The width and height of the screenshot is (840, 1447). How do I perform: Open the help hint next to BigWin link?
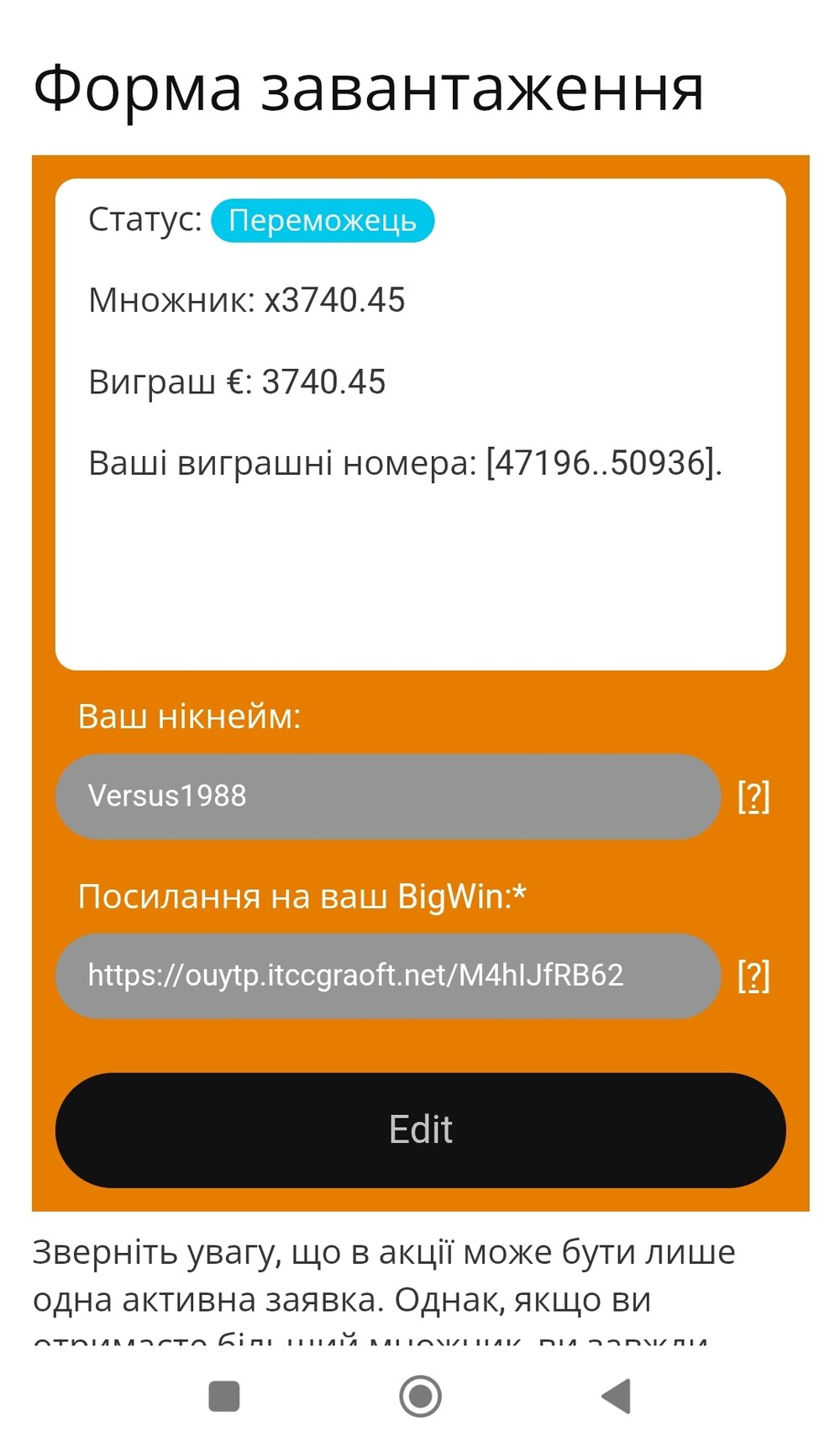click(x=753, y=976)
